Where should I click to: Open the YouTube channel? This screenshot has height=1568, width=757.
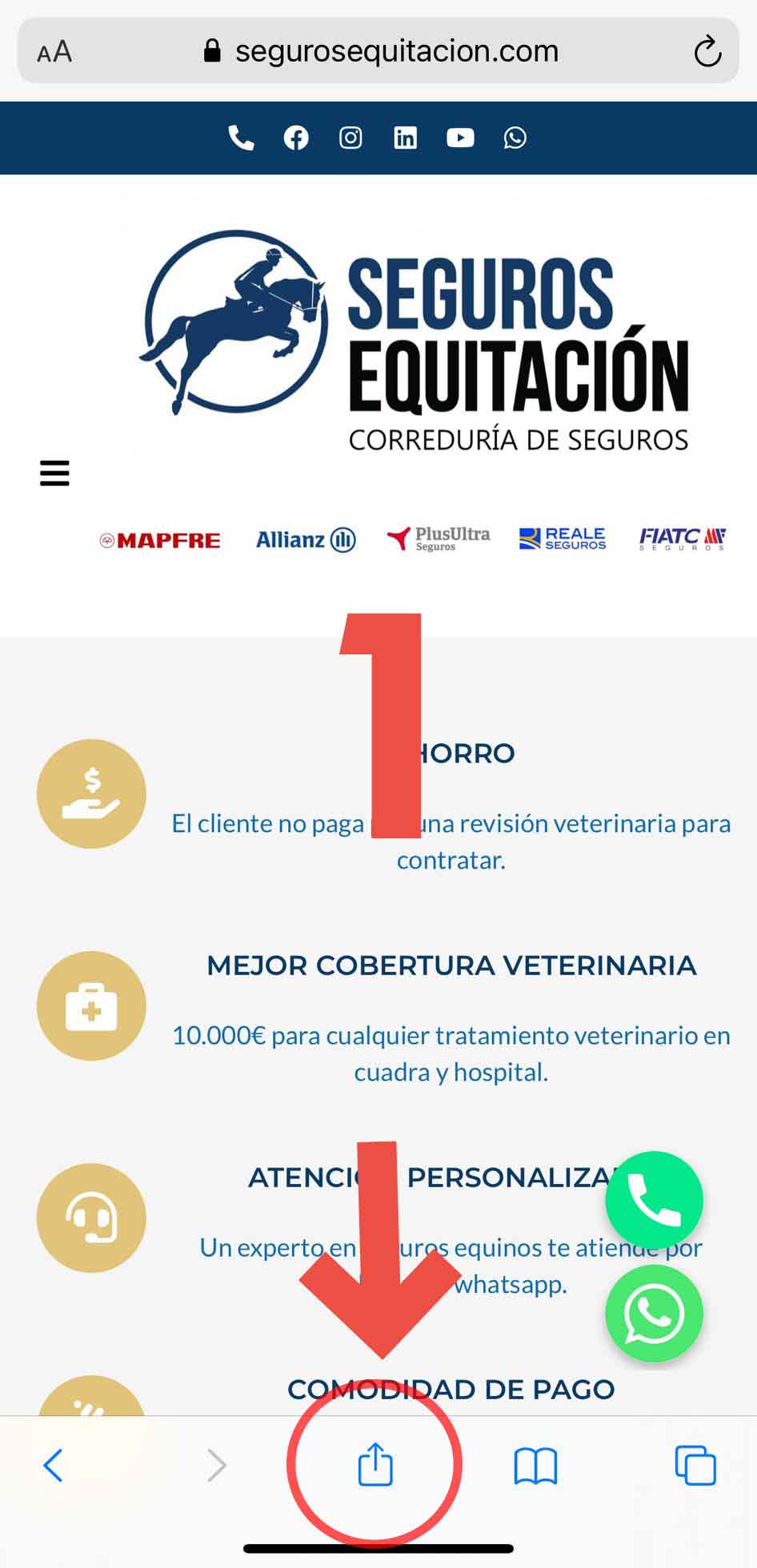click(460, 138)
